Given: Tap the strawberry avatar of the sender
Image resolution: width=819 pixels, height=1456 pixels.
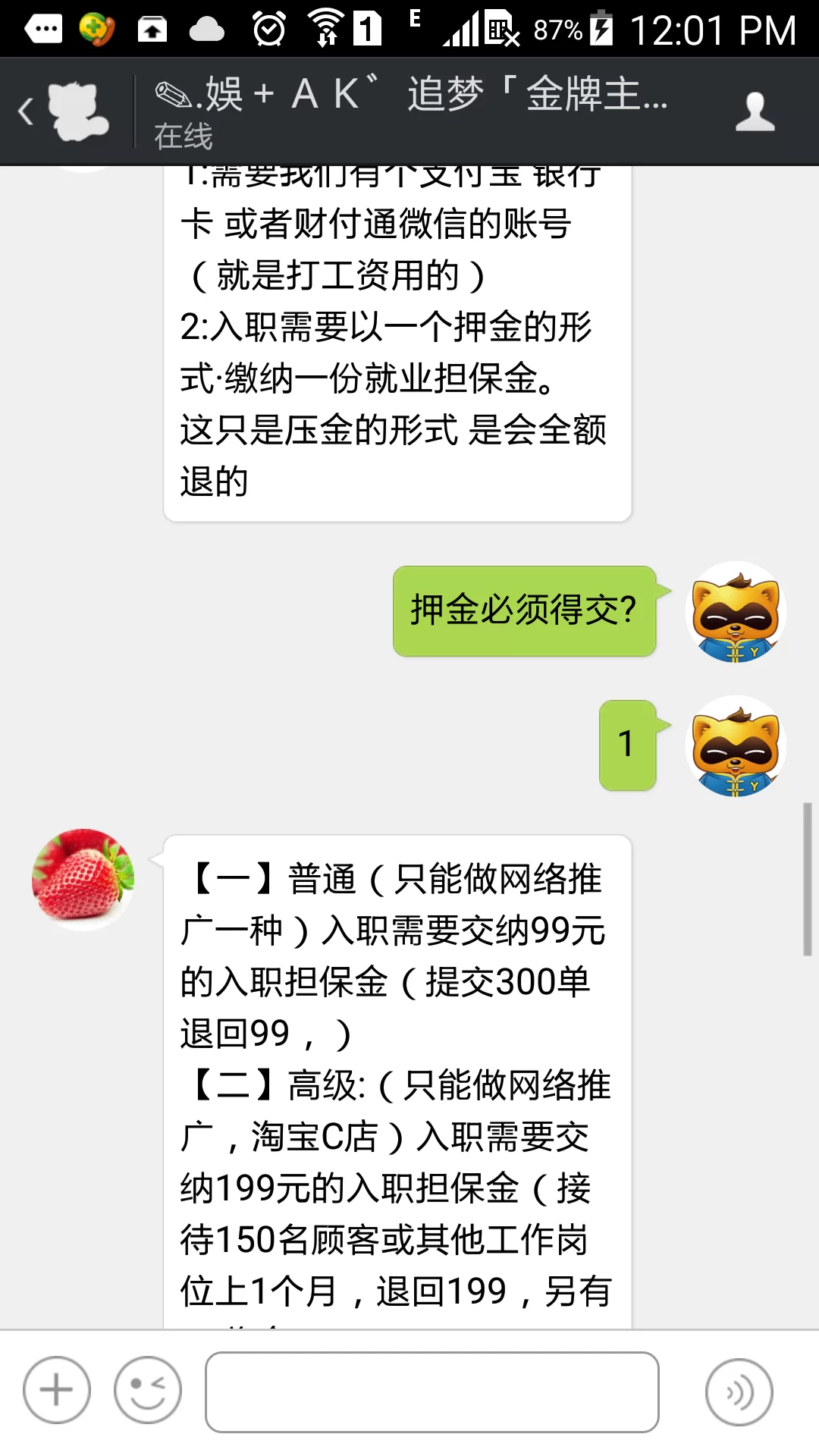Looking at the screenshot, I should point(83,878).
